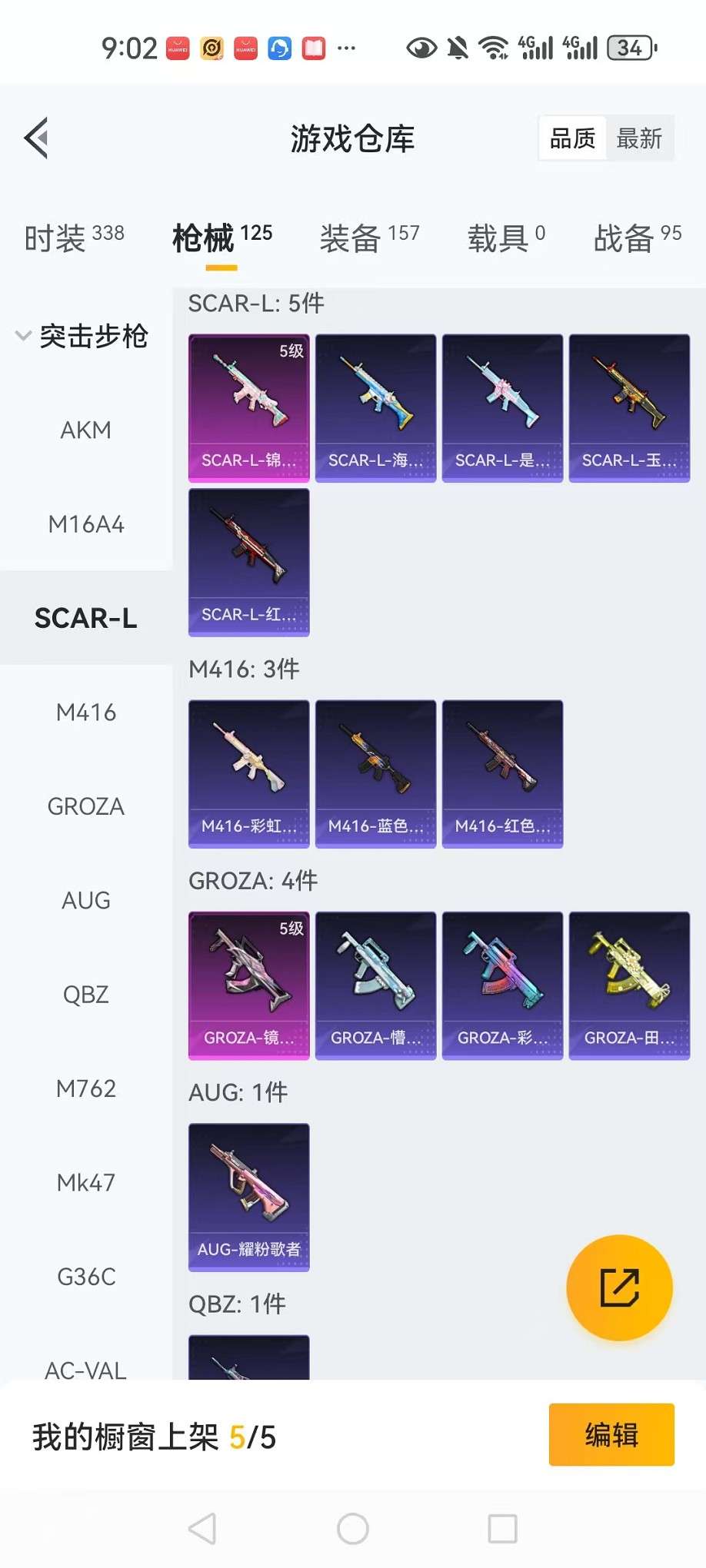
Task: Tap the orange share floating button
Action: pos(619,1287)
